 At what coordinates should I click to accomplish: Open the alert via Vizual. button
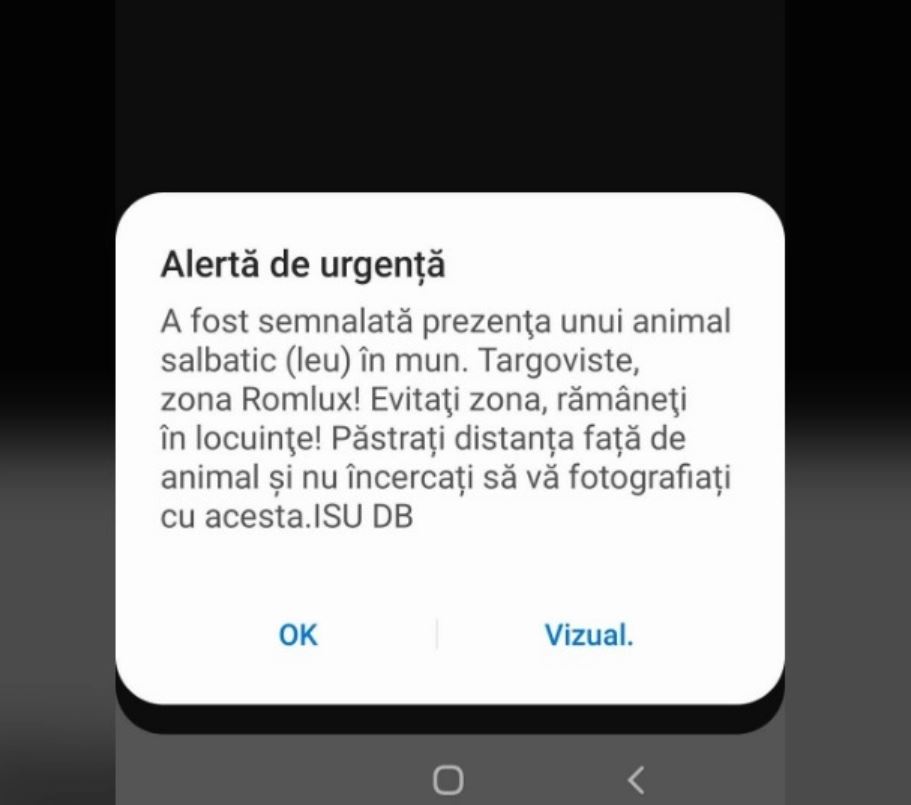click(588, 635)
